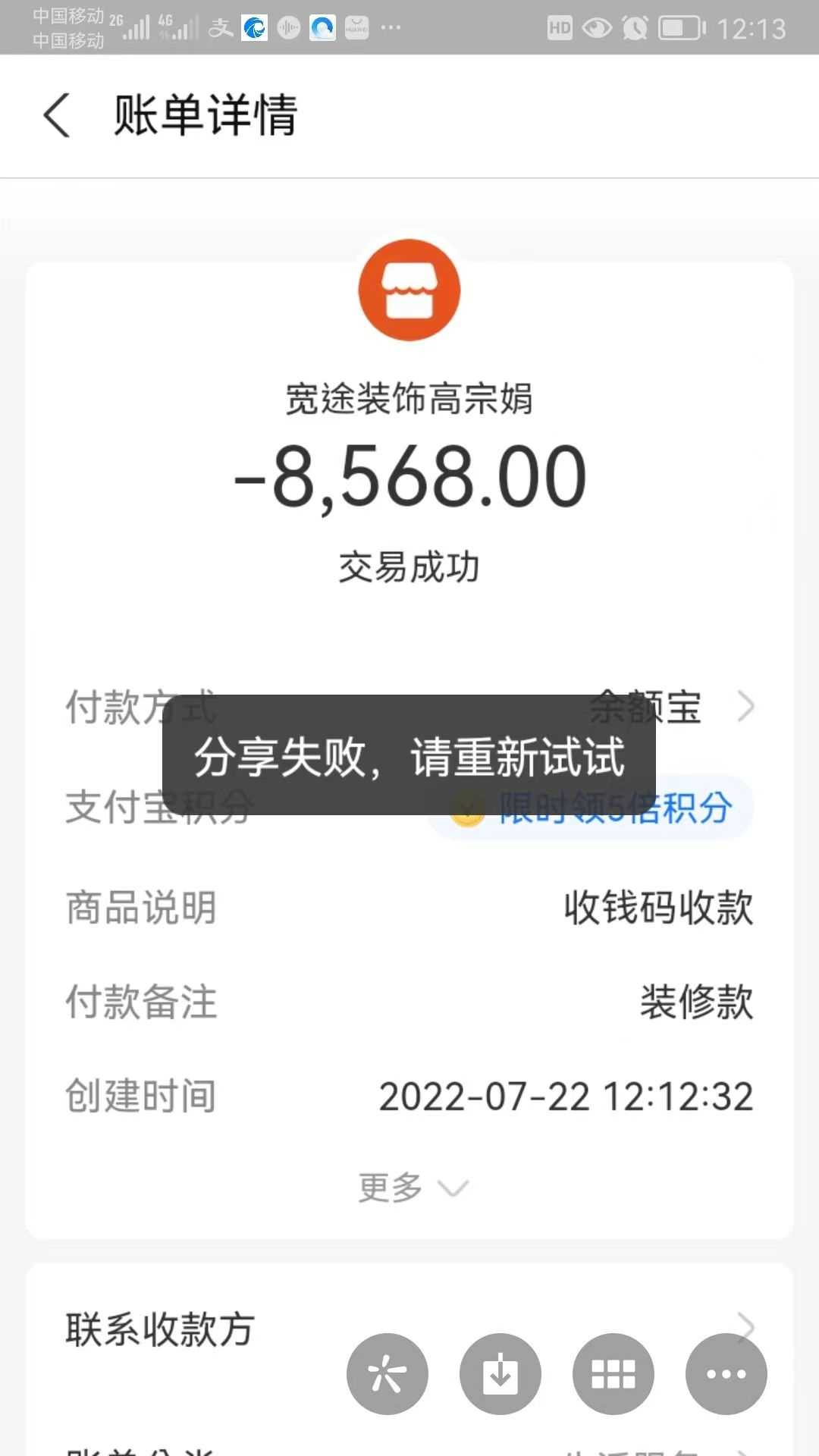The width and height of the screenshot is (819, 1456).
Task: Go back from 账单详情 page
Action: coord(57,116)
